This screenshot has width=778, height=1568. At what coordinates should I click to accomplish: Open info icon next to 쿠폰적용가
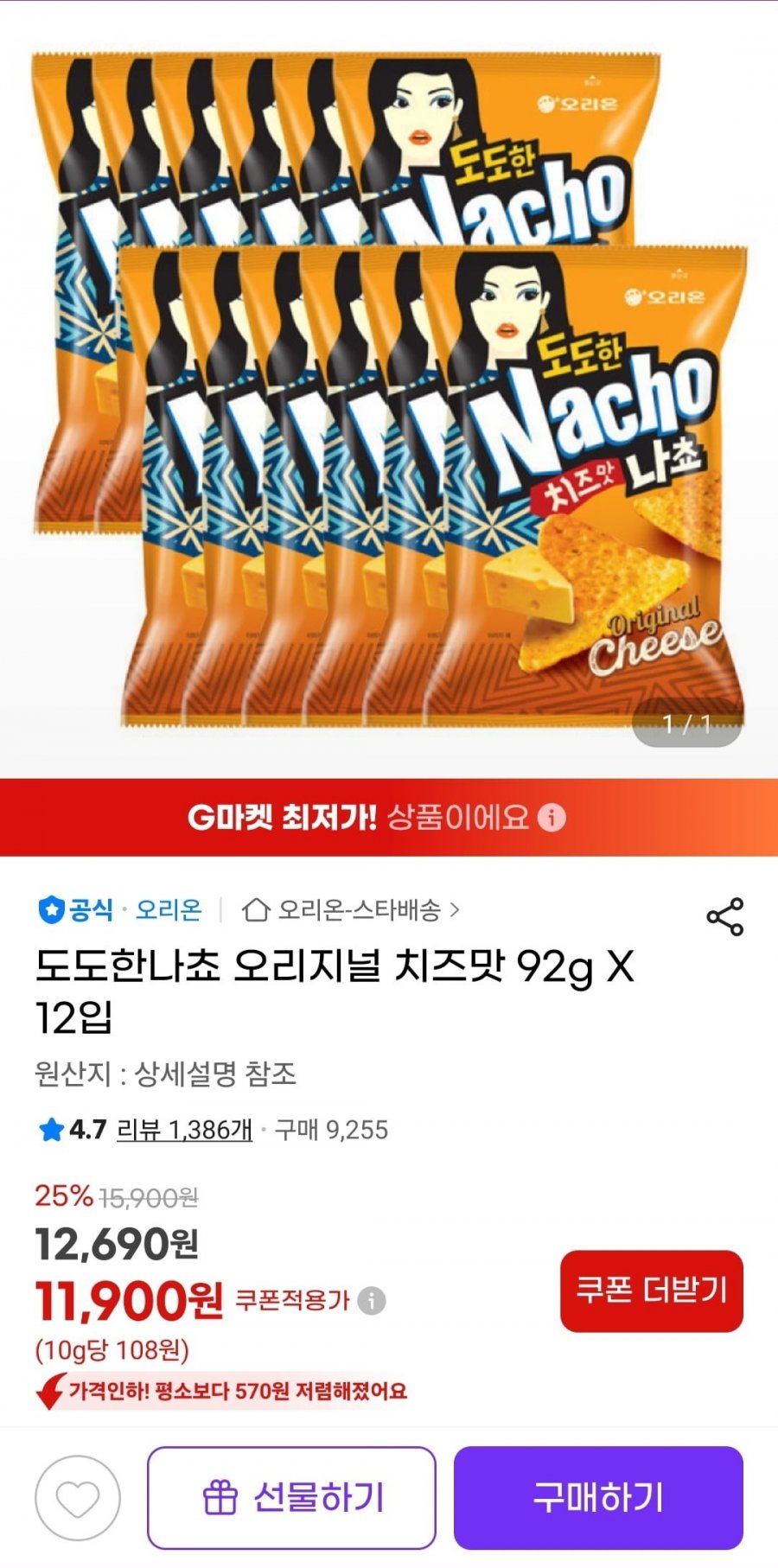pos(372,1300)
